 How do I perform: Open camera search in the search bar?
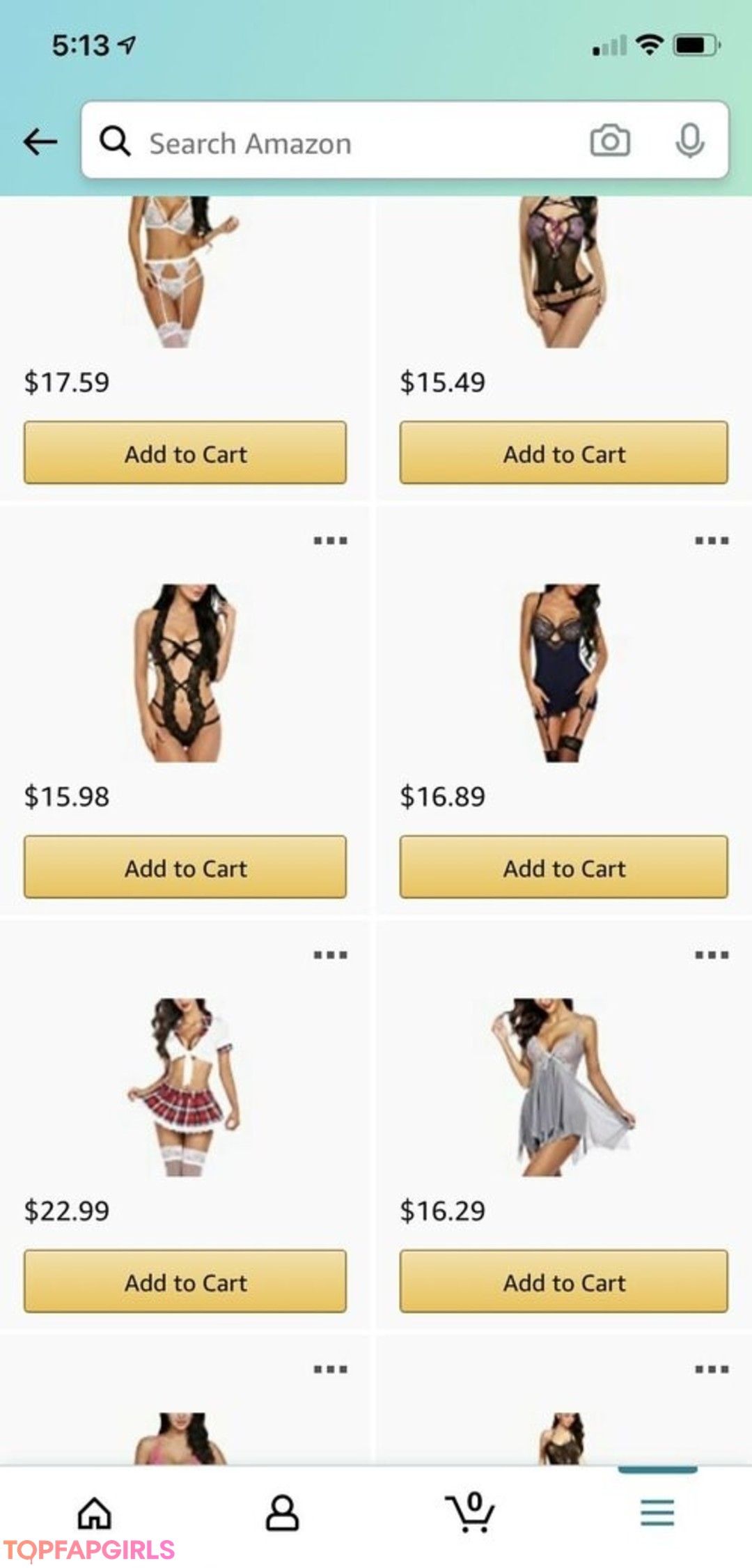[x=610, y=141]
